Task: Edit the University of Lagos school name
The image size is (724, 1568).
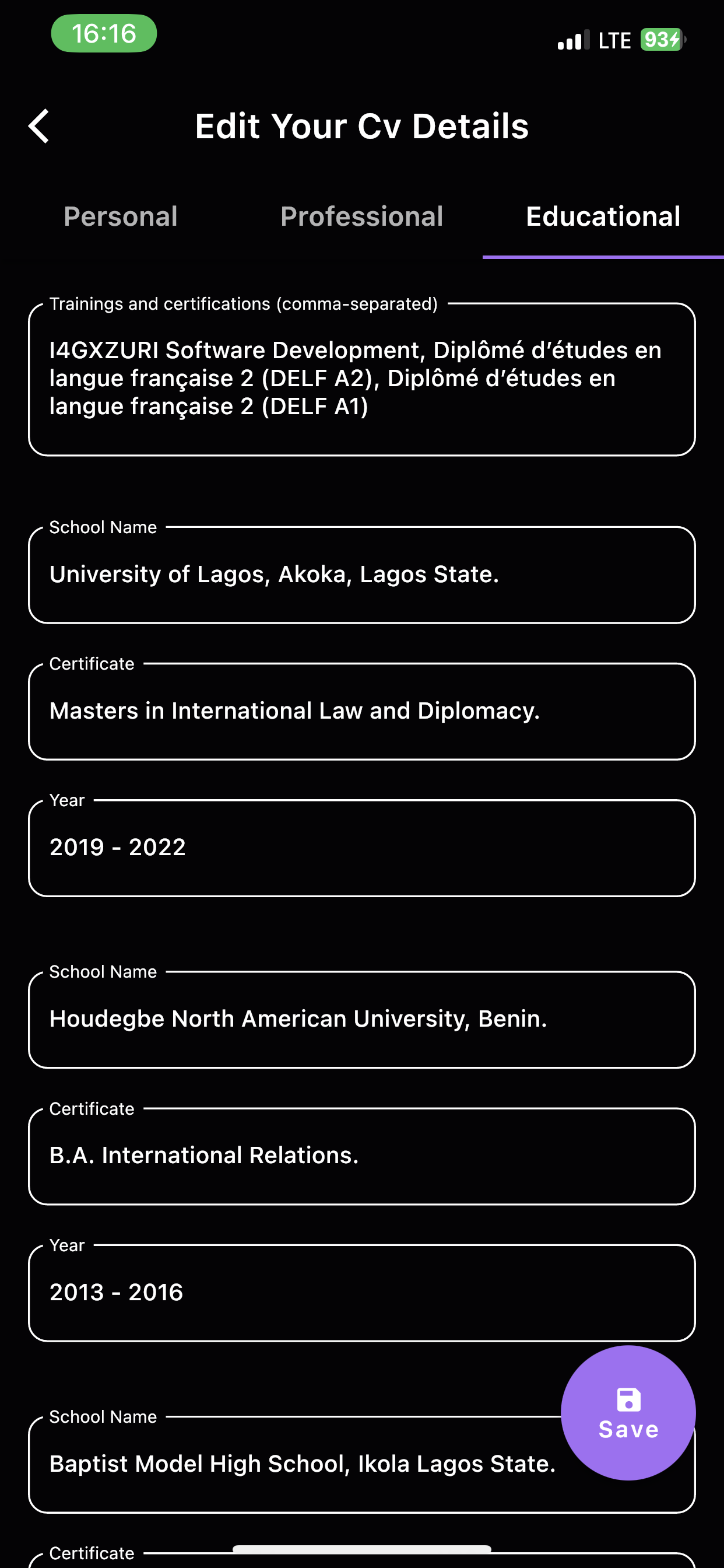Action: click(x=361, y=575)
